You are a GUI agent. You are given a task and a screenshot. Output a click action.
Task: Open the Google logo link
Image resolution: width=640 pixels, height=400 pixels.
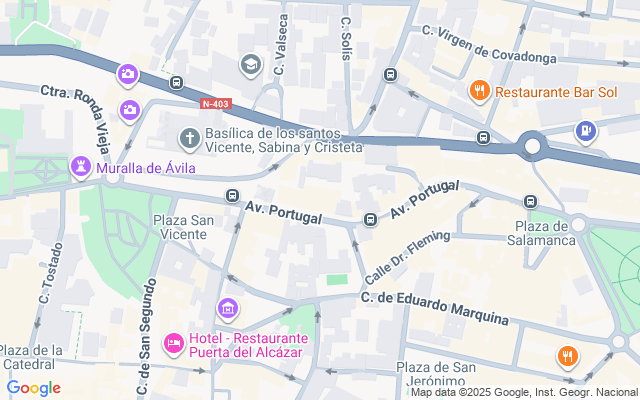point(34,388)
